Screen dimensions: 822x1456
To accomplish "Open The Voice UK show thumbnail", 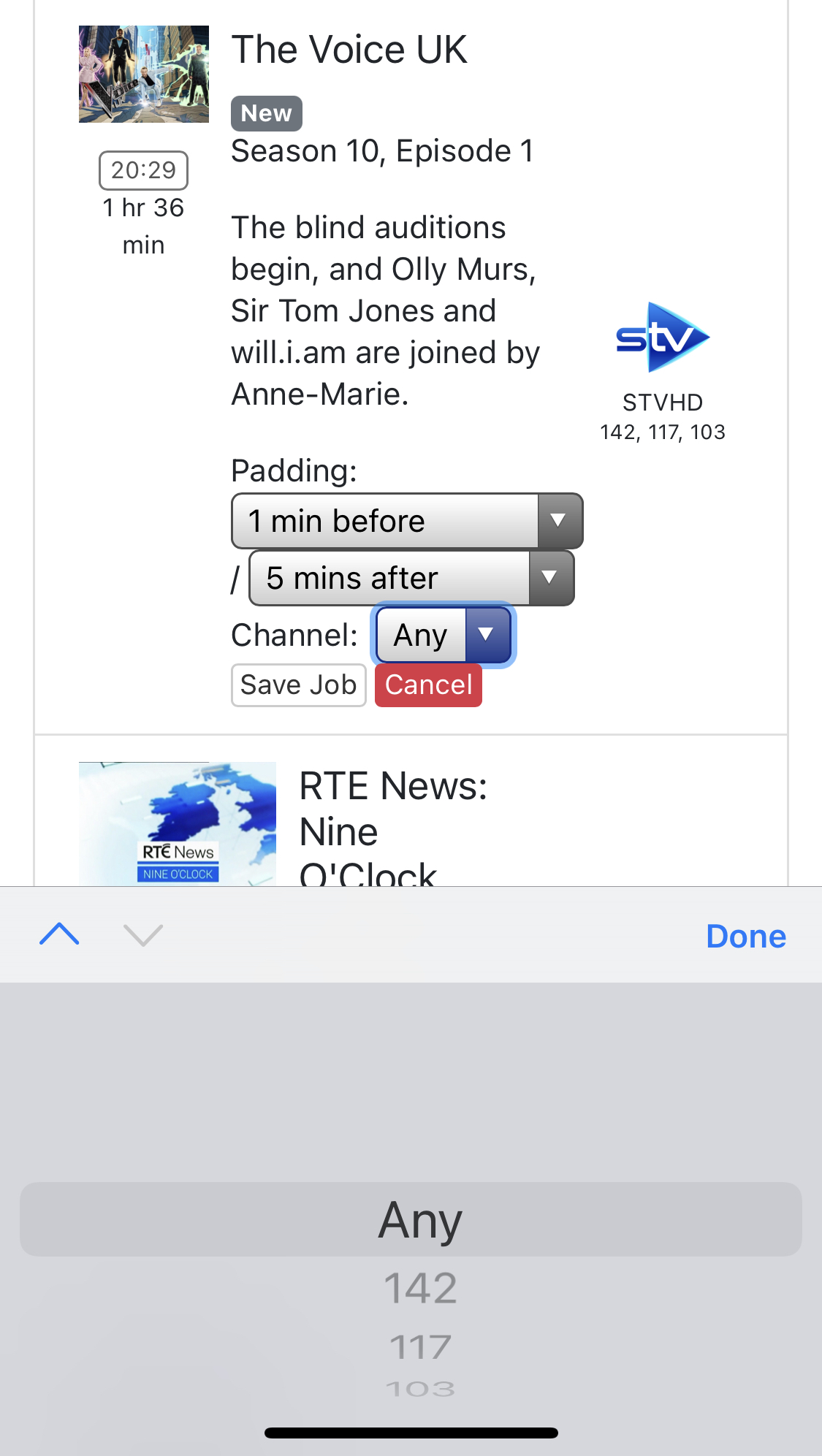I will tap(144, 74).
